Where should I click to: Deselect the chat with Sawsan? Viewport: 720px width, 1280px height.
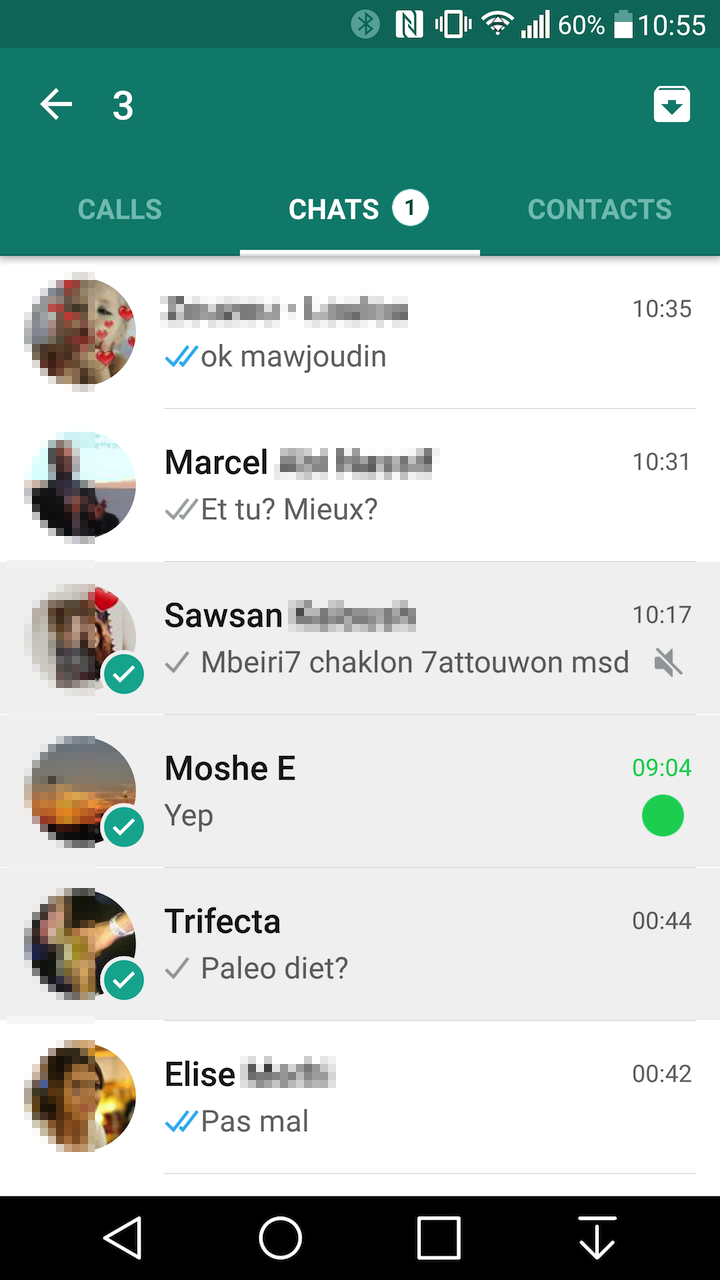coord(360,639)
